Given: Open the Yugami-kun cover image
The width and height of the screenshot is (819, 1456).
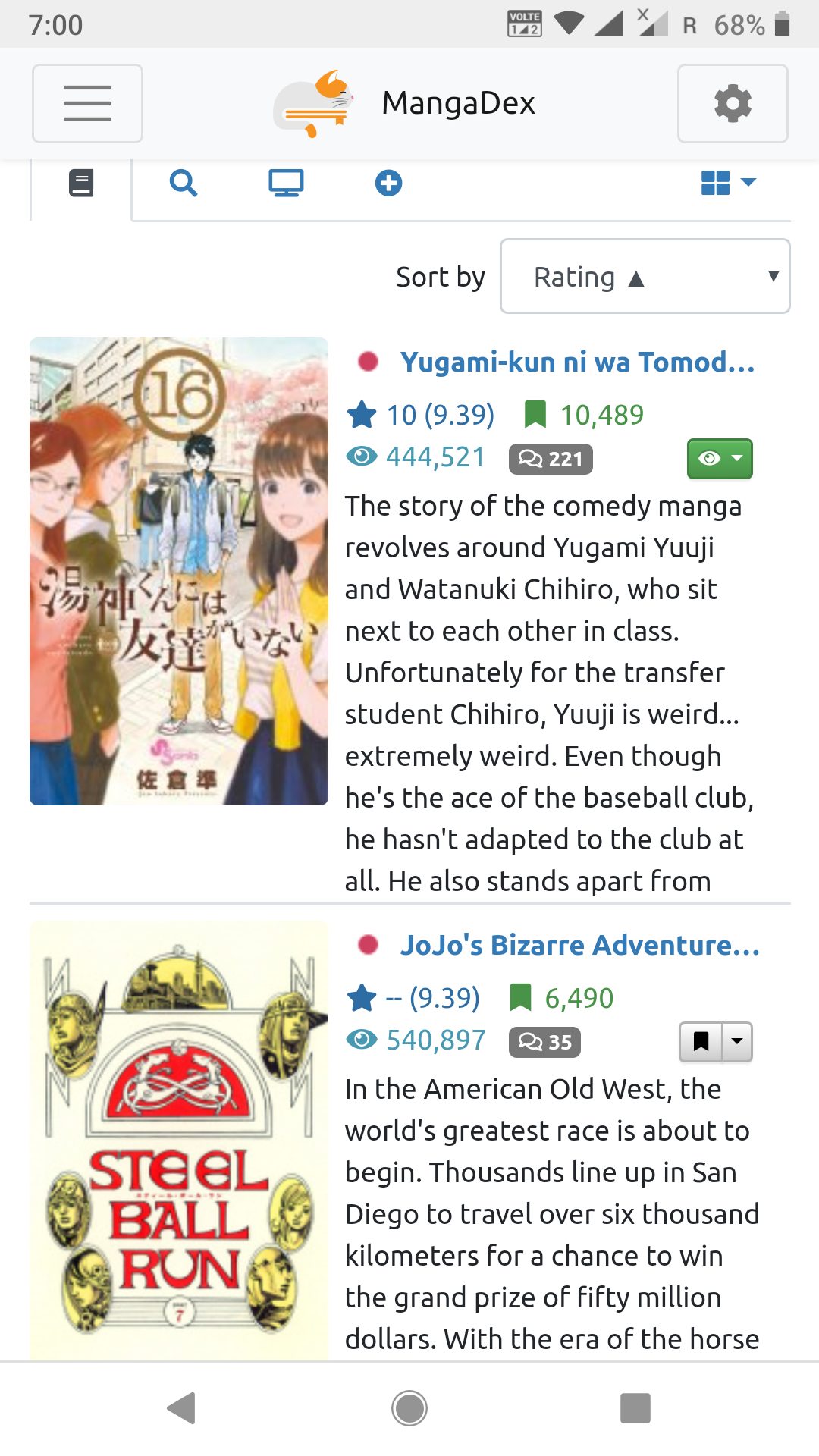Looking at the screenshot, I should (179, 571).
